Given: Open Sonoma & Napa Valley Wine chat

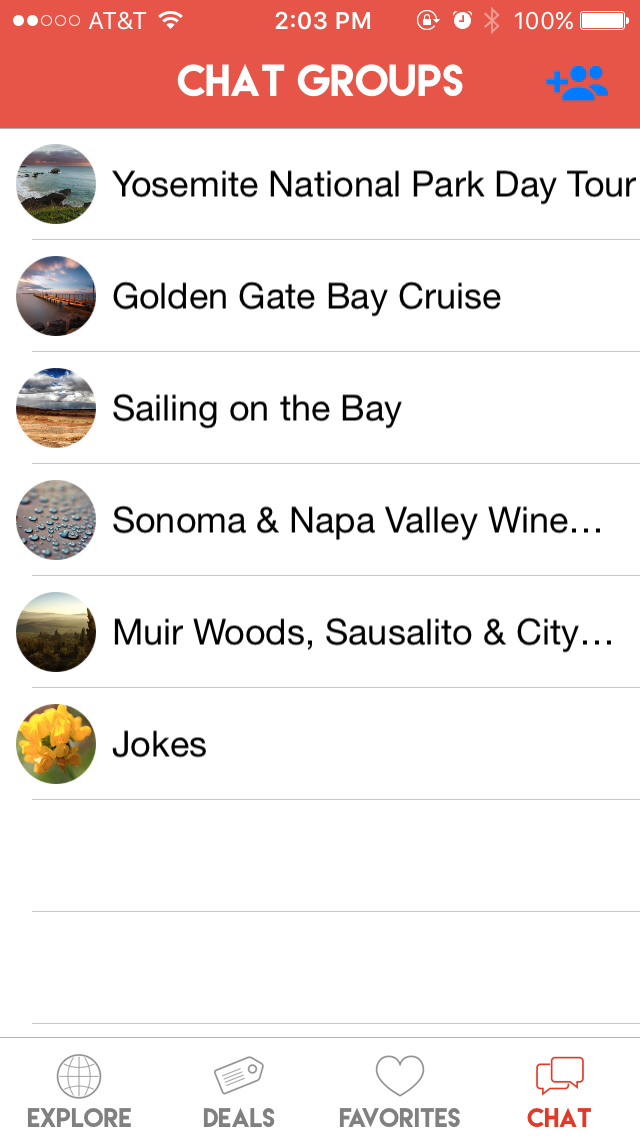Looking at the screenshot, I should [x=357, y=521].
